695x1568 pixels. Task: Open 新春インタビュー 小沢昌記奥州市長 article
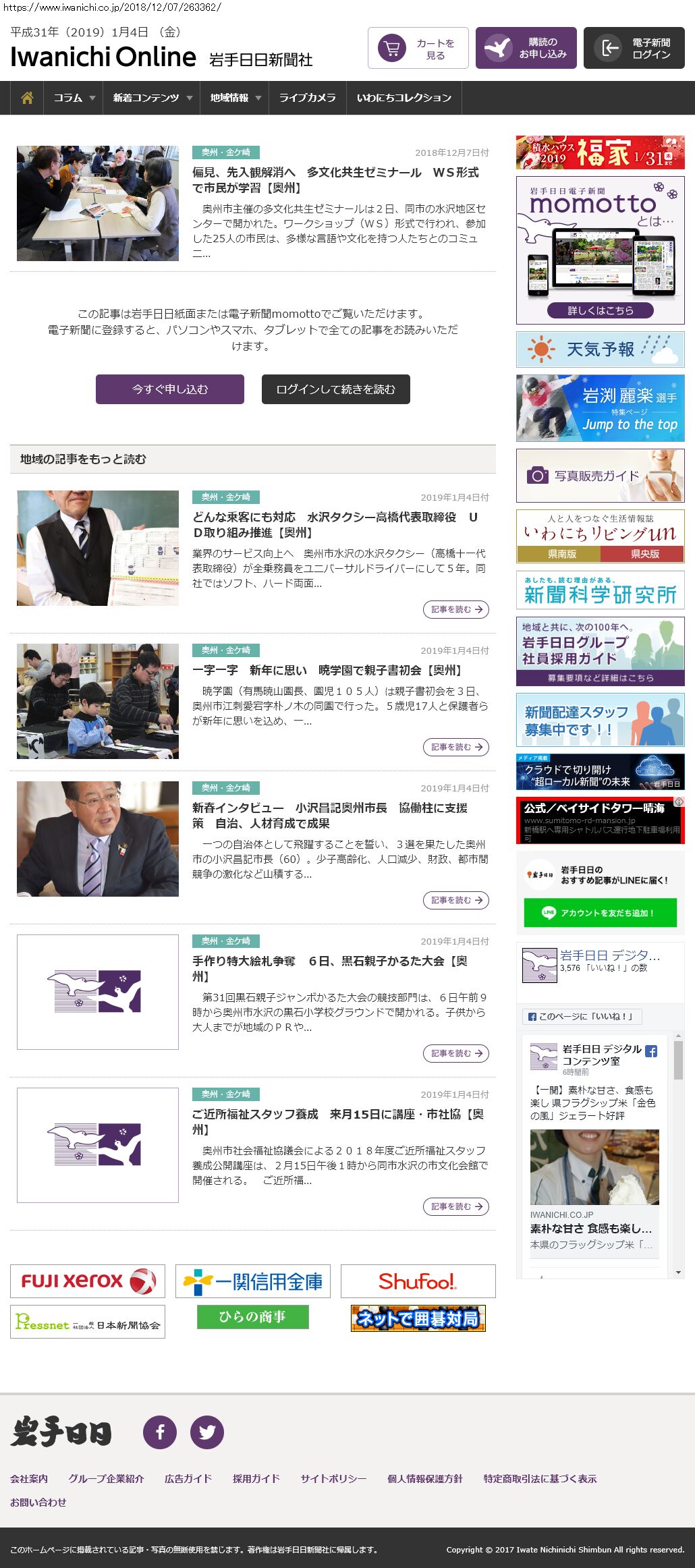[329, 815]
